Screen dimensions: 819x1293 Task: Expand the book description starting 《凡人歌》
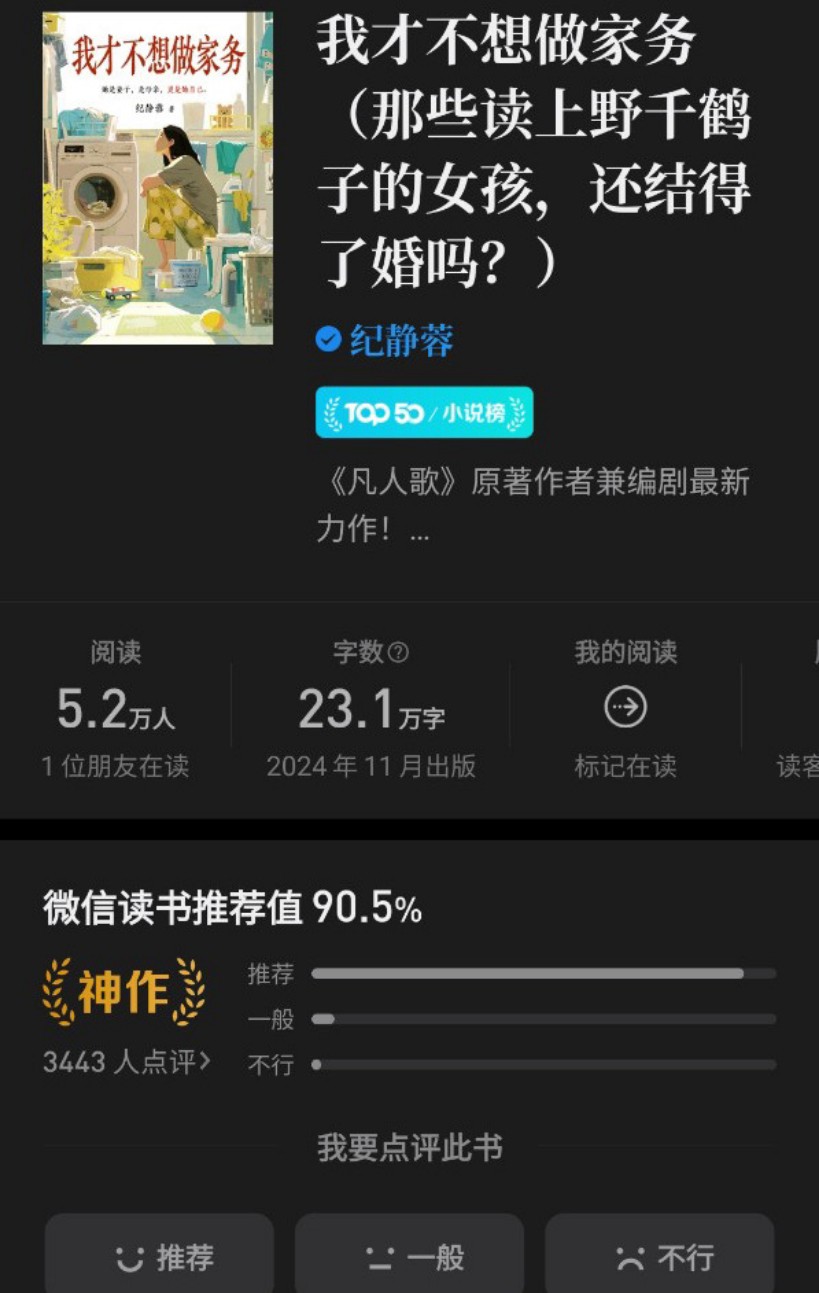532,506
